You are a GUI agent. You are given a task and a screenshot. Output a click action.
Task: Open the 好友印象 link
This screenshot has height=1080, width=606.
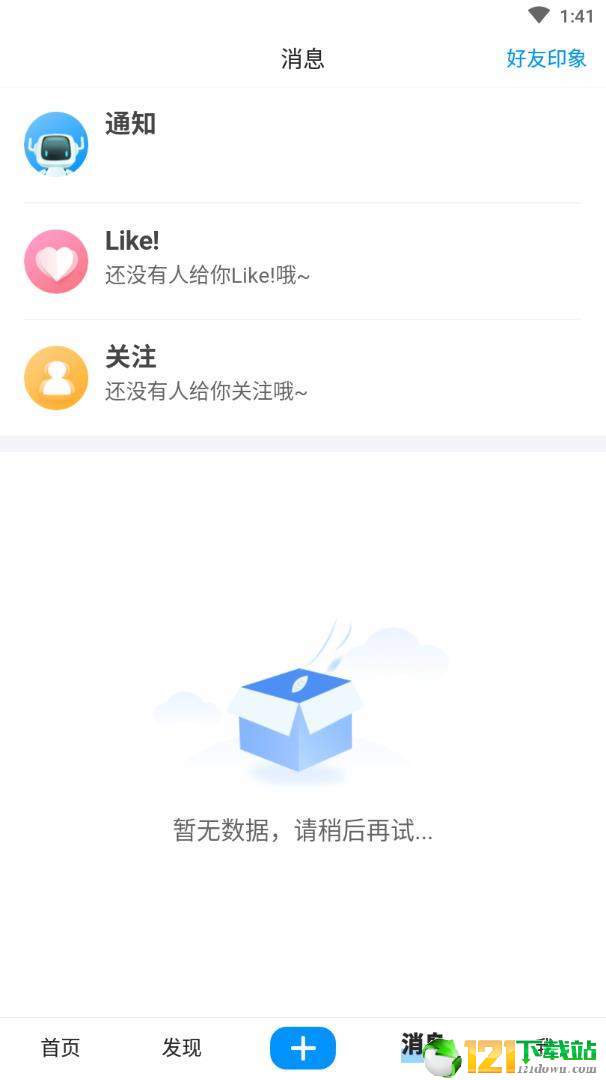546,59
